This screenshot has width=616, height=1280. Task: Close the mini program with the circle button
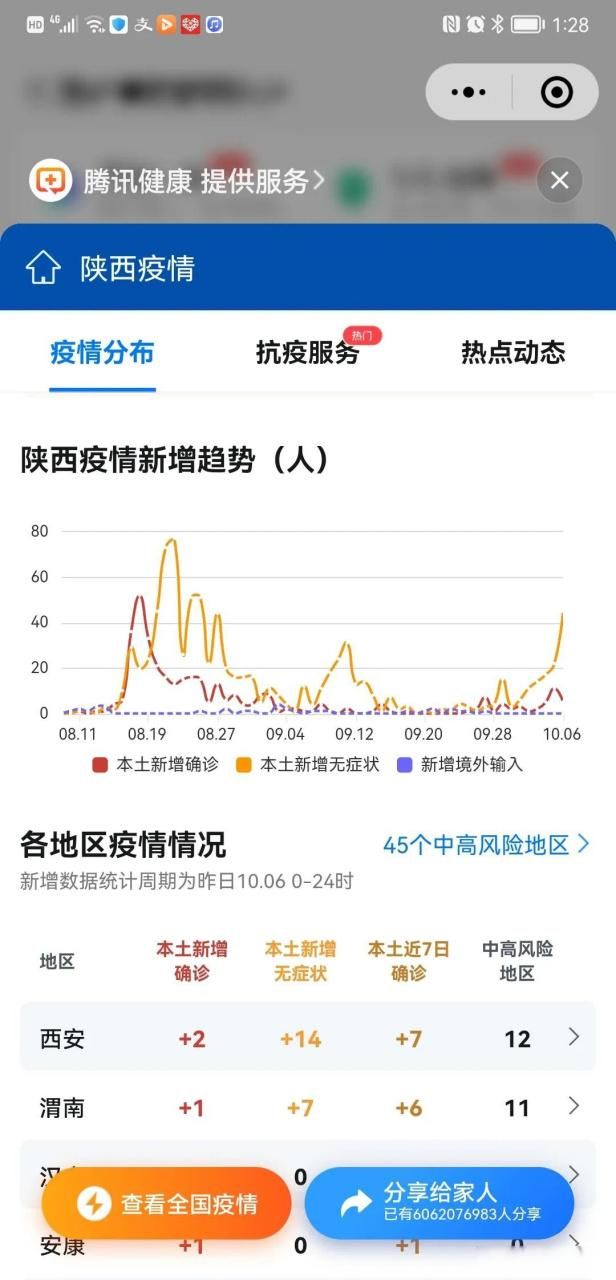click(x=556, y=92)
